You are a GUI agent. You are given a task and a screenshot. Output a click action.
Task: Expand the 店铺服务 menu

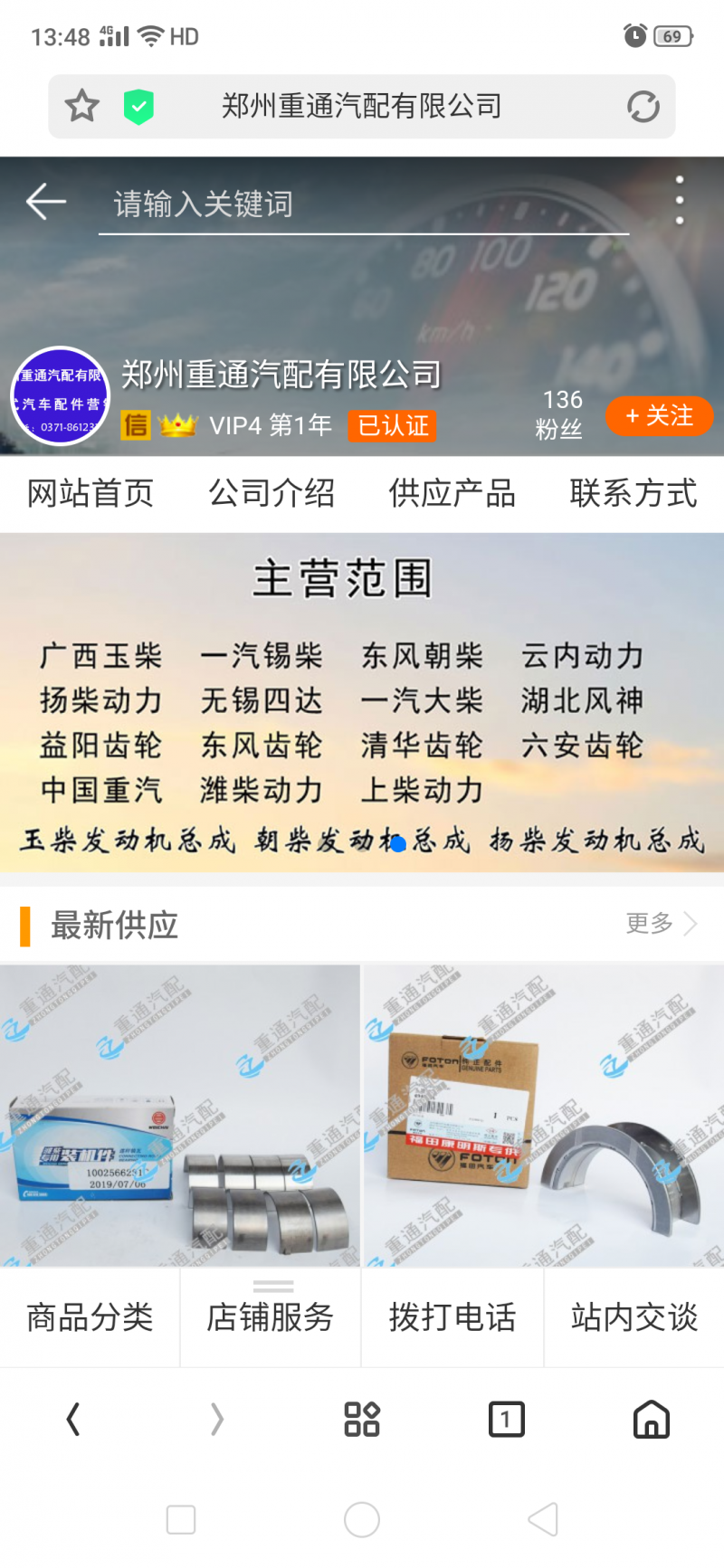(271, 1317)
